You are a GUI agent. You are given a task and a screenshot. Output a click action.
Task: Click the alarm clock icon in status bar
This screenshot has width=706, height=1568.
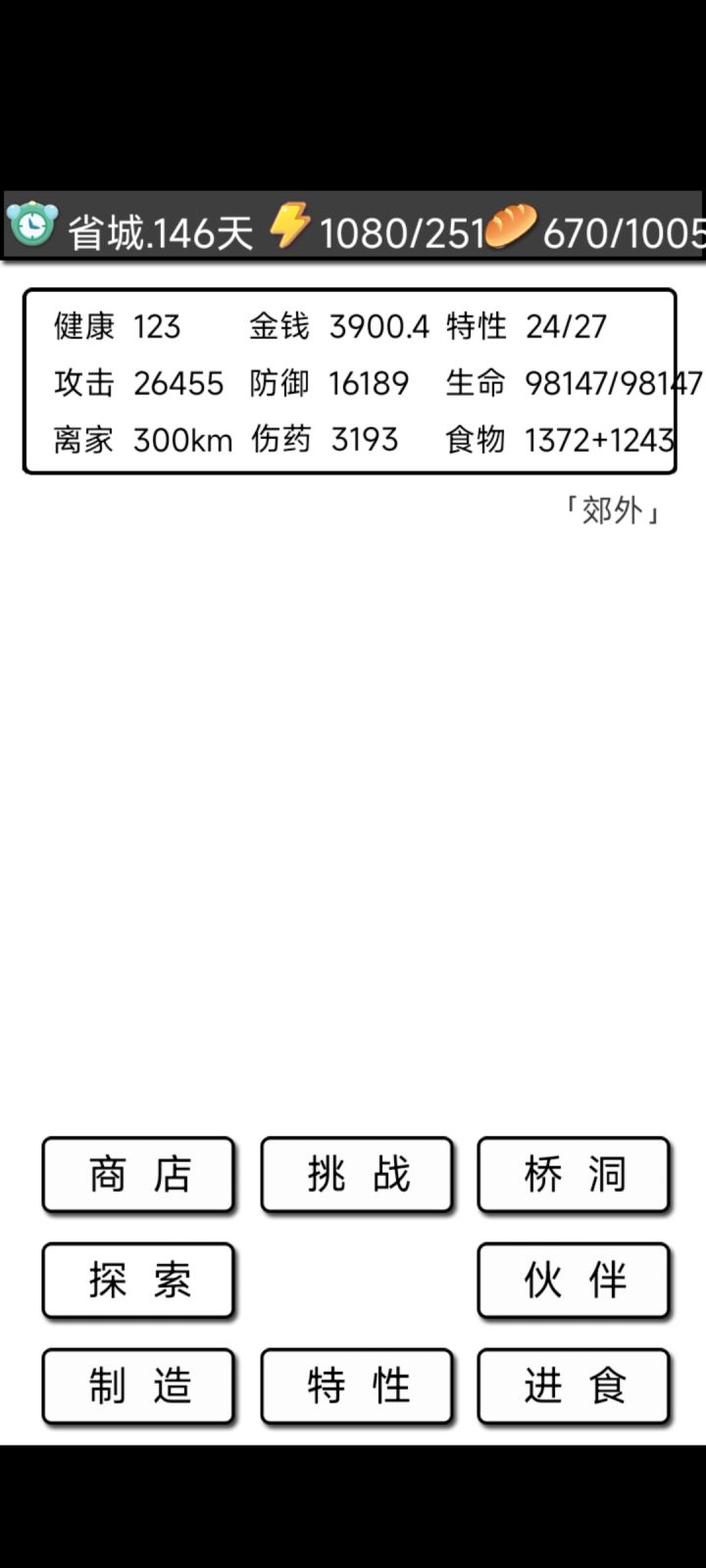click(x=31, y=230)
